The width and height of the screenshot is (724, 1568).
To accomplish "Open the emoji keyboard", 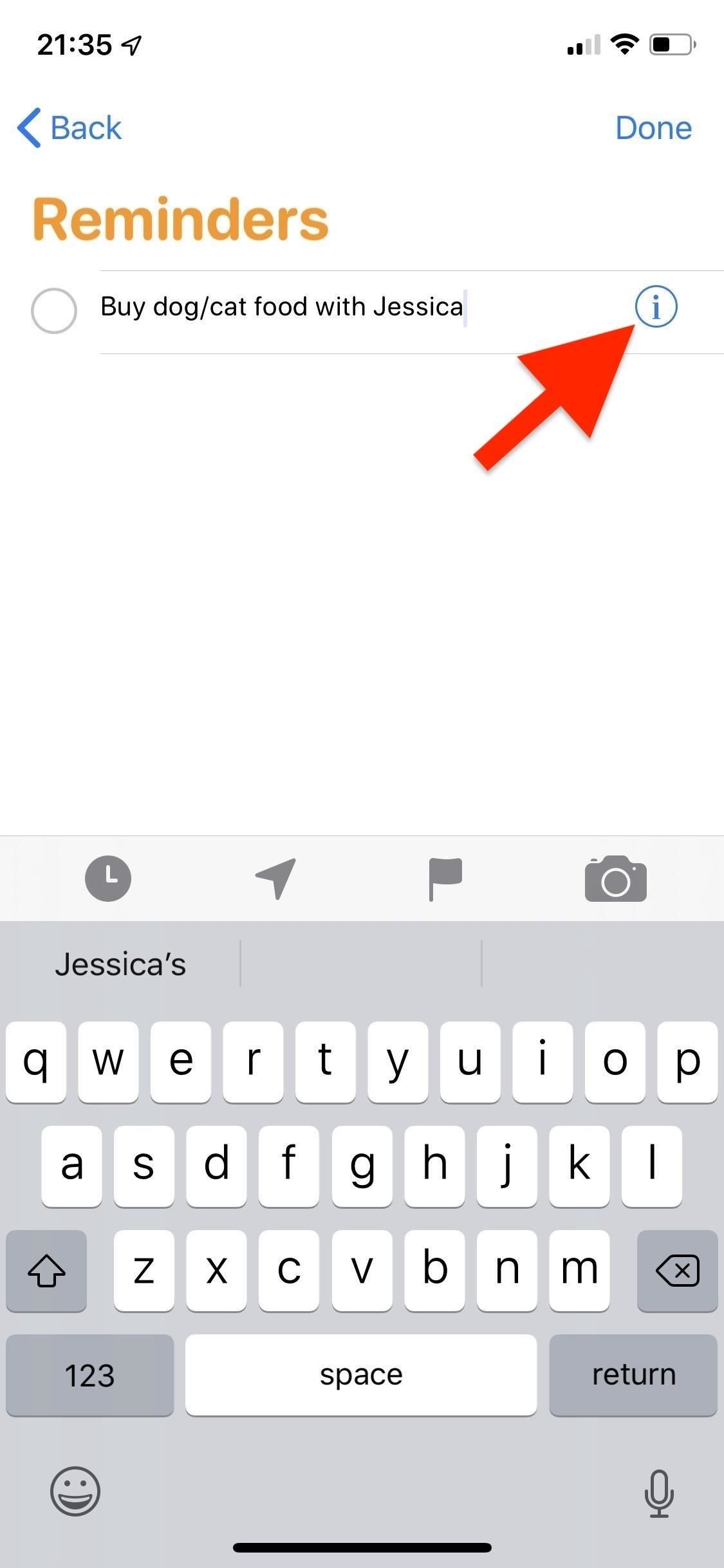I will 75,1491.
